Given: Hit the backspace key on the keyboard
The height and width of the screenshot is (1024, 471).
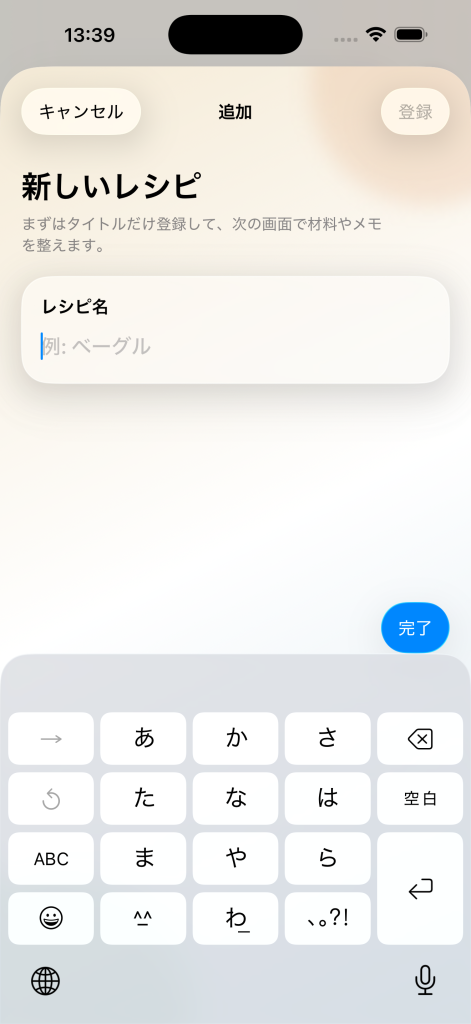Looking at the screenshot, I should point(420,739).
